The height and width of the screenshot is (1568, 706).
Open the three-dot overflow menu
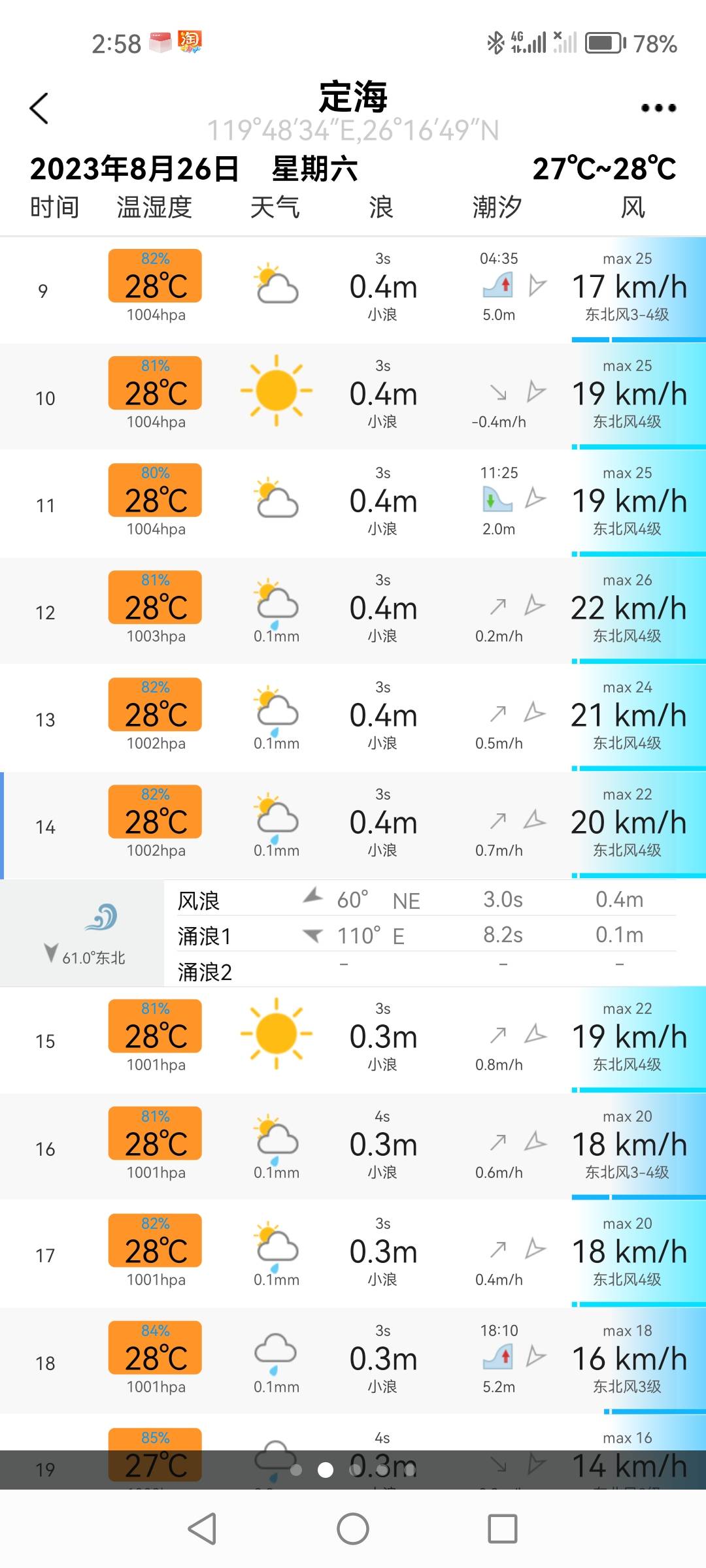point(658,108)
